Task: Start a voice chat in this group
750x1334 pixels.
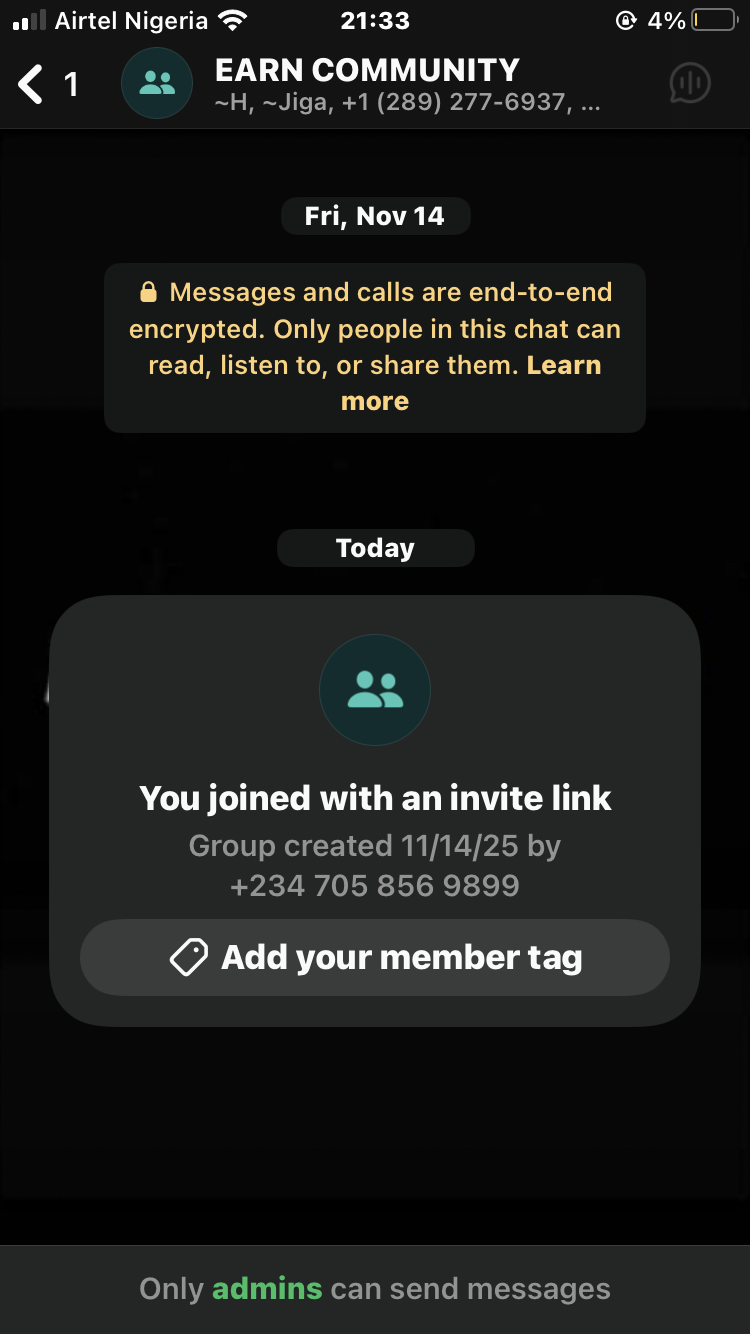Action: [689, 84]
